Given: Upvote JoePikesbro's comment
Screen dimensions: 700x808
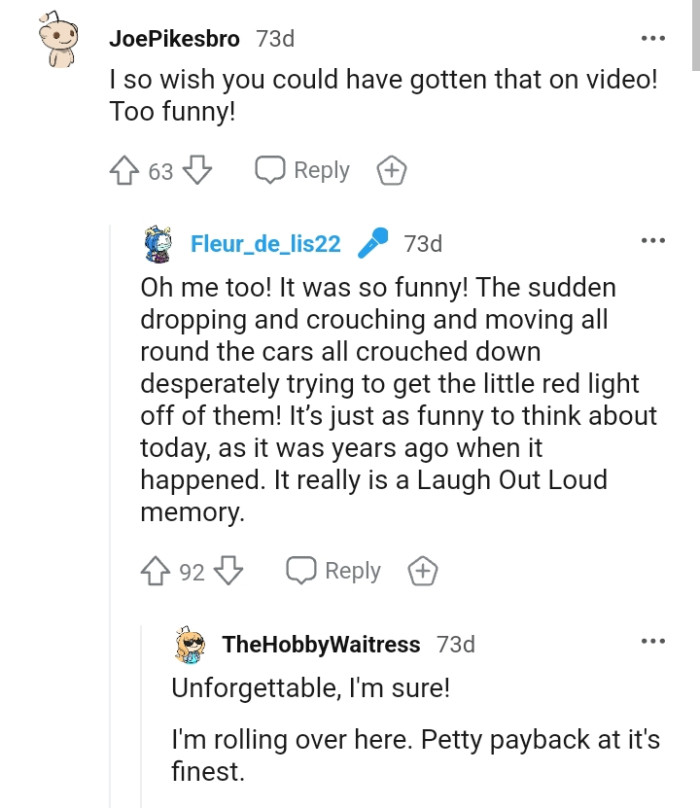Looking at the screenshot, I should point(126,171).
